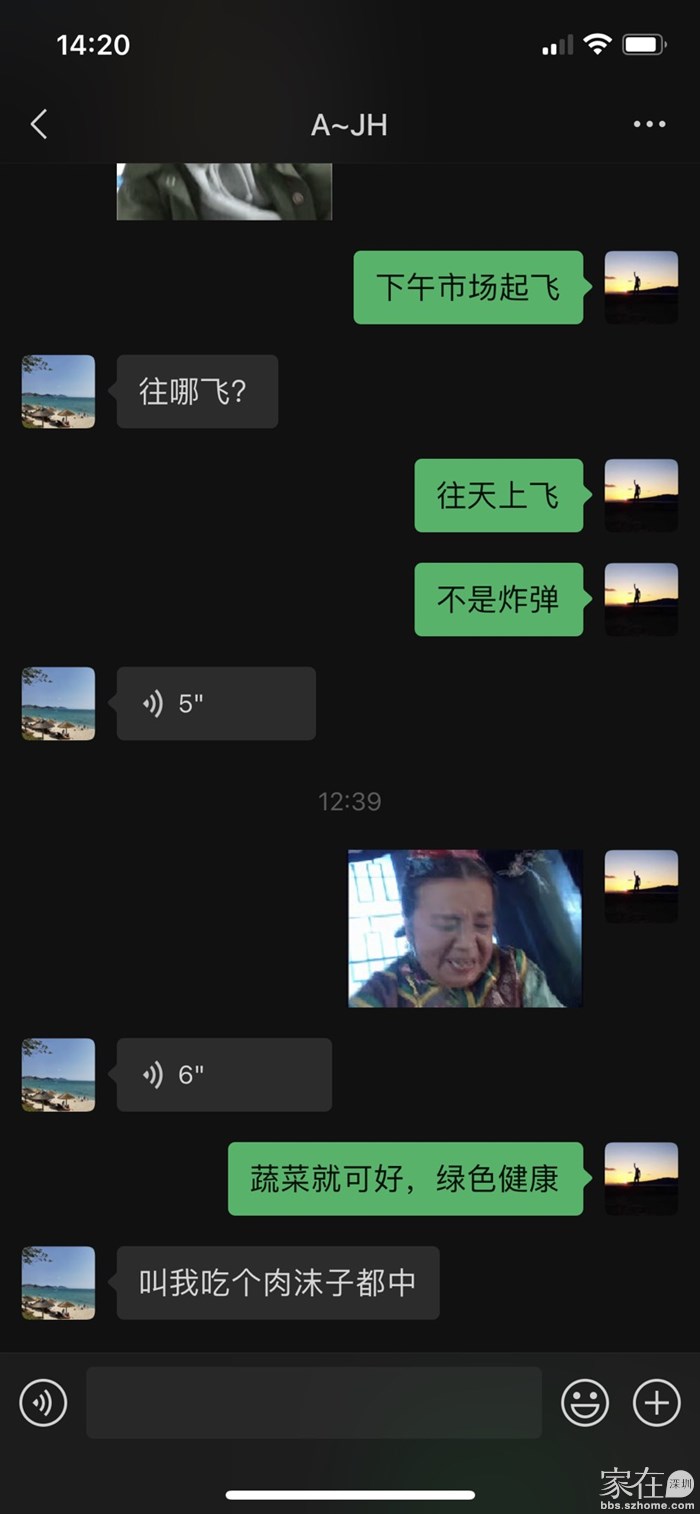Viewport: 700px width, 1514px height.
Task: Open the three-dot chat info menu
Action: pyautogui.click(x=649, y=125)
